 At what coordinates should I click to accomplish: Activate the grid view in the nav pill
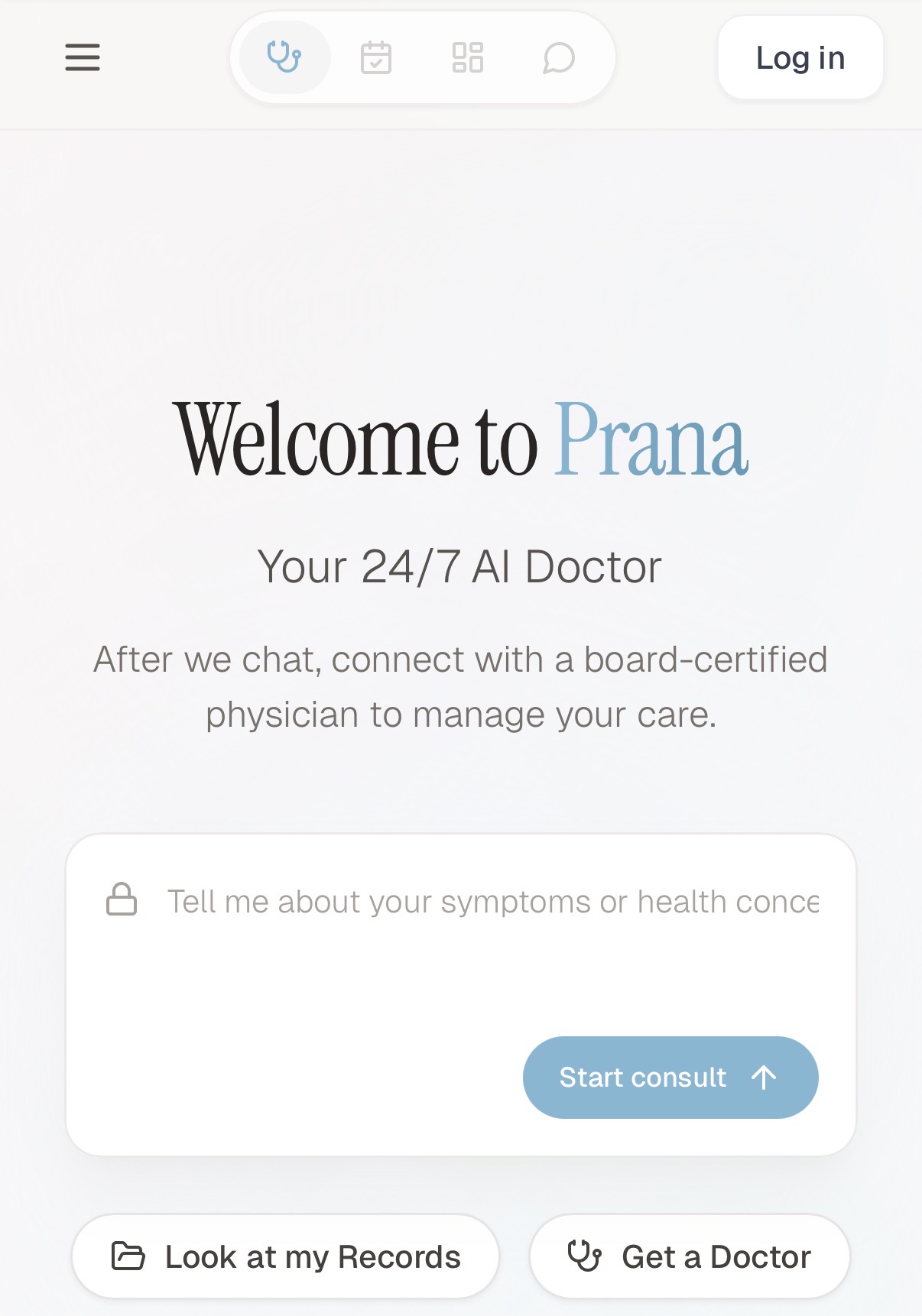tap(469, 57)
